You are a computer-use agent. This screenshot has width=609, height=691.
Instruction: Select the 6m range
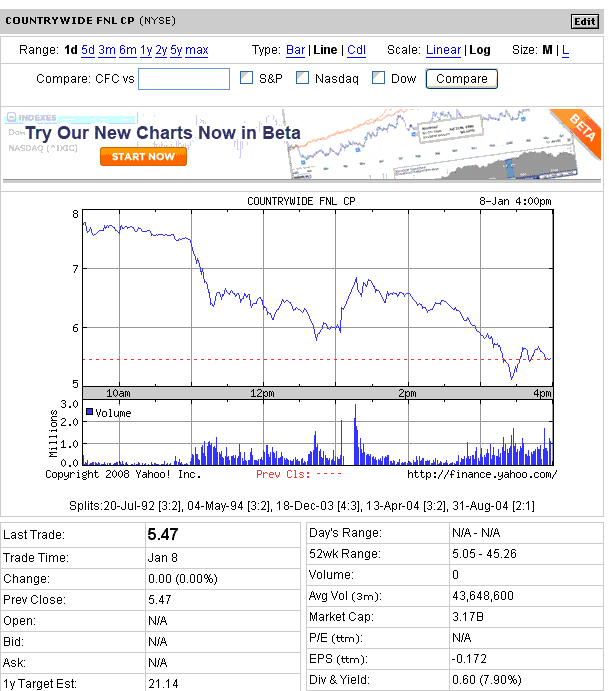(128, 50)
